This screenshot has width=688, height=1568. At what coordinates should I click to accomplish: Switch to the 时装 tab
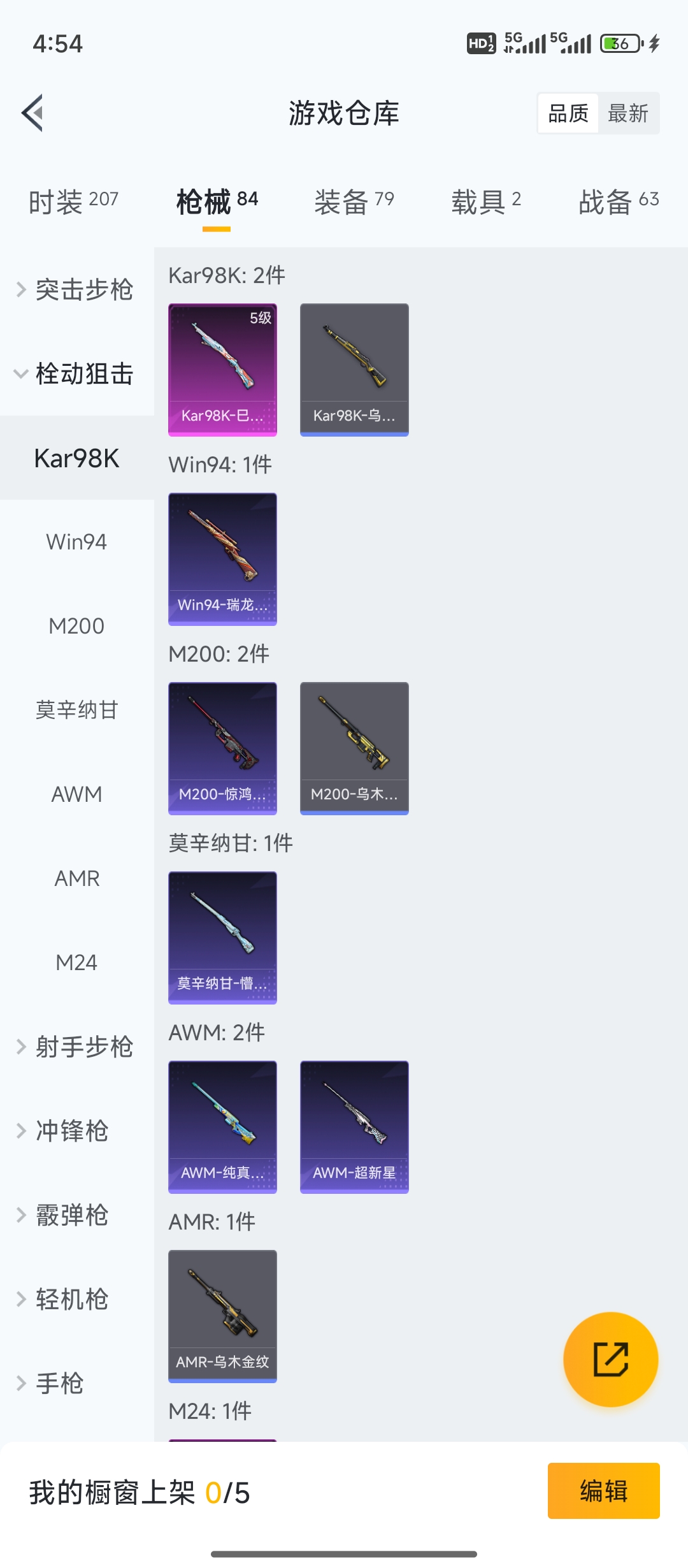coord(73,201)
